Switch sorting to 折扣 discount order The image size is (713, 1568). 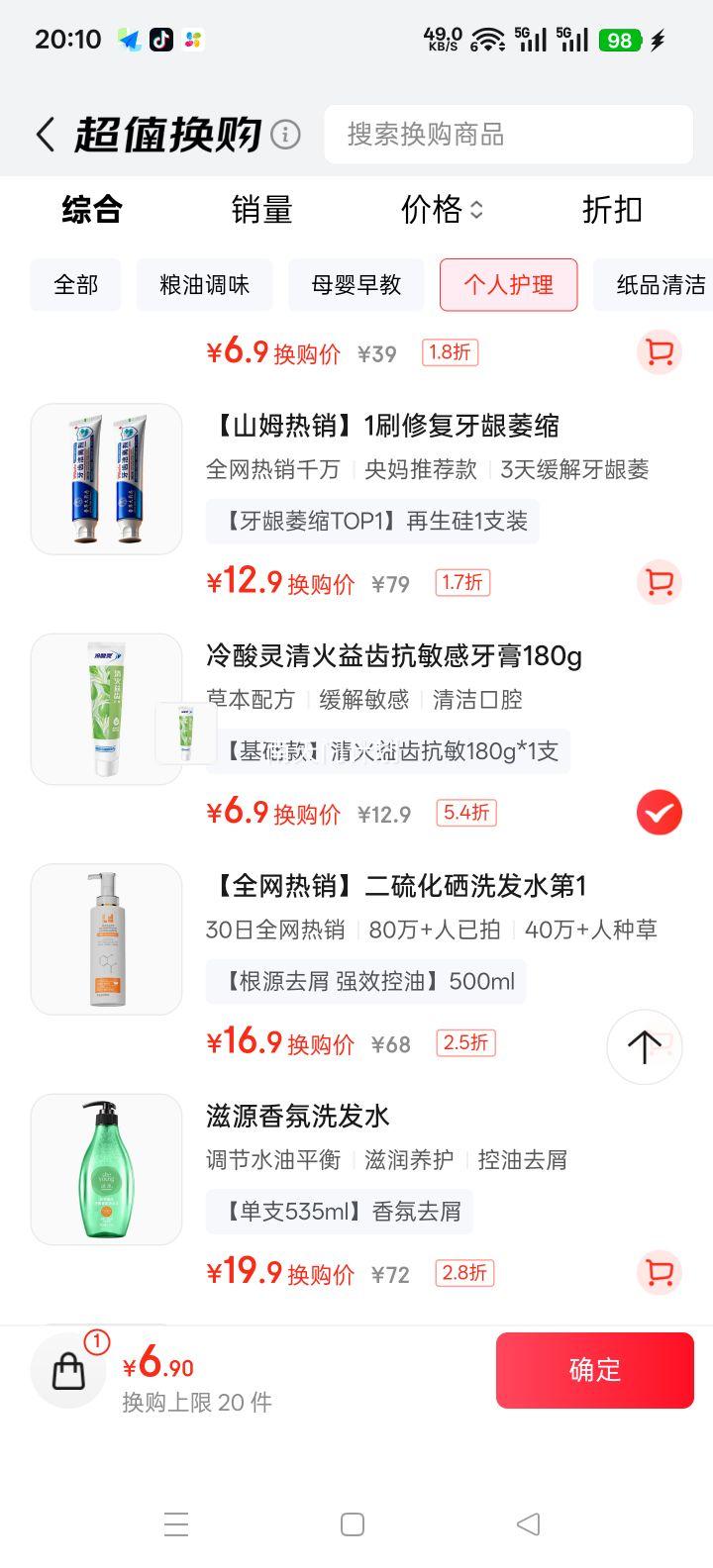(x=611, y=210)
